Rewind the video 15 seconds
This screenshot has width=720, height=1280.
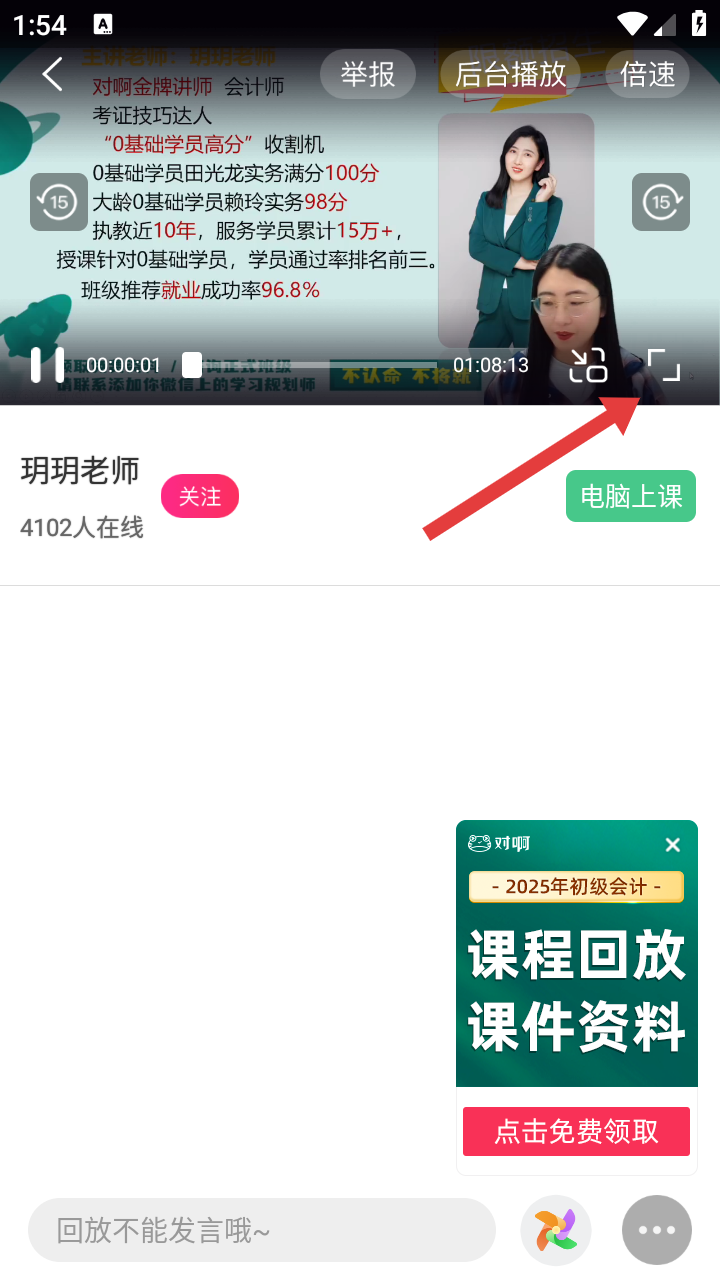coord(59,202)
